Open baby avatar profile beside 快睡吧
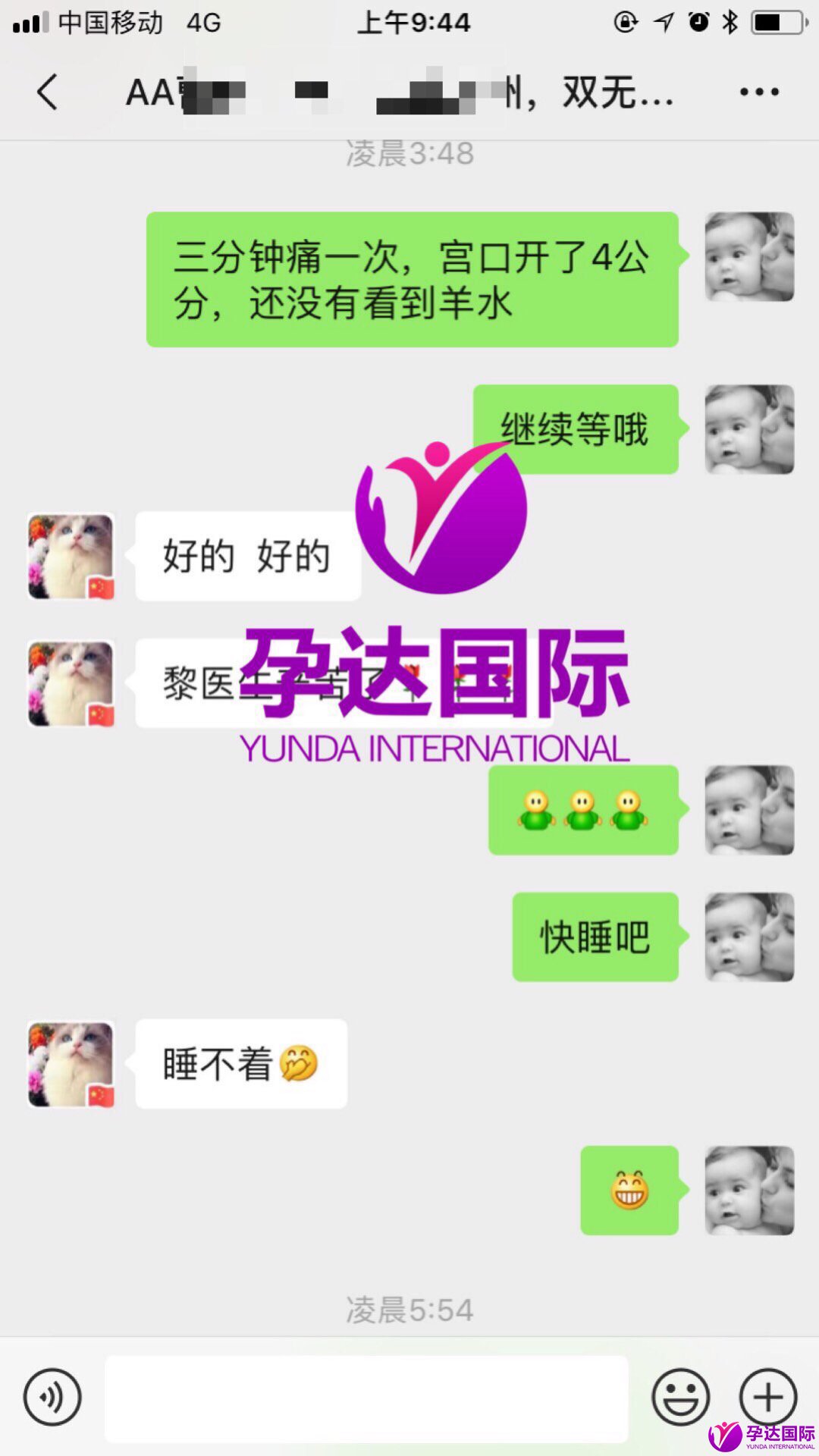Screen dimensions: 819x1456 (x=749, y=937)
